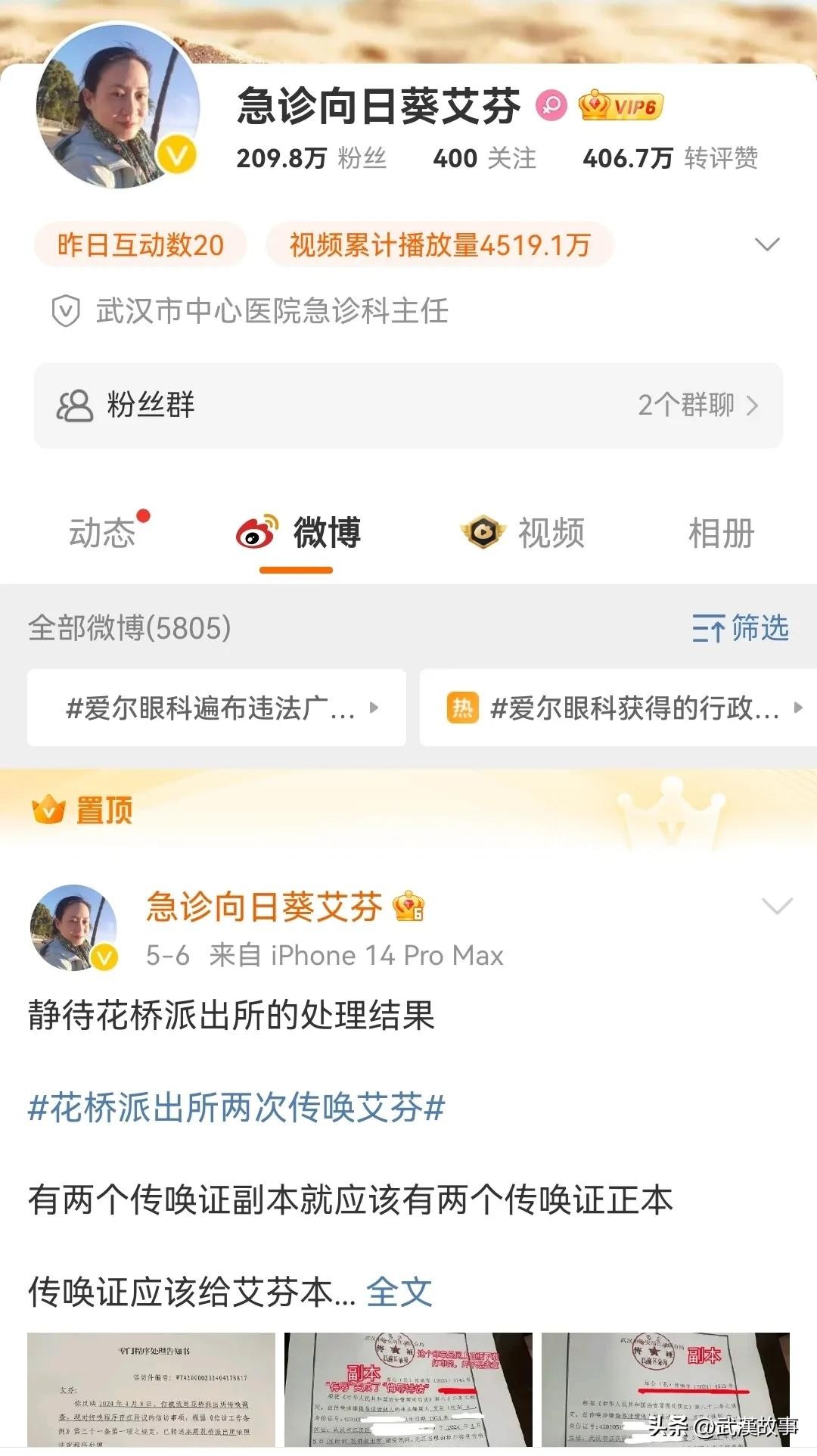Image resolution: width=817 pixels, height=1456 pixels.
Task: View the 209.8万 粉丝 followers list
Action: [x=311, y=158]
